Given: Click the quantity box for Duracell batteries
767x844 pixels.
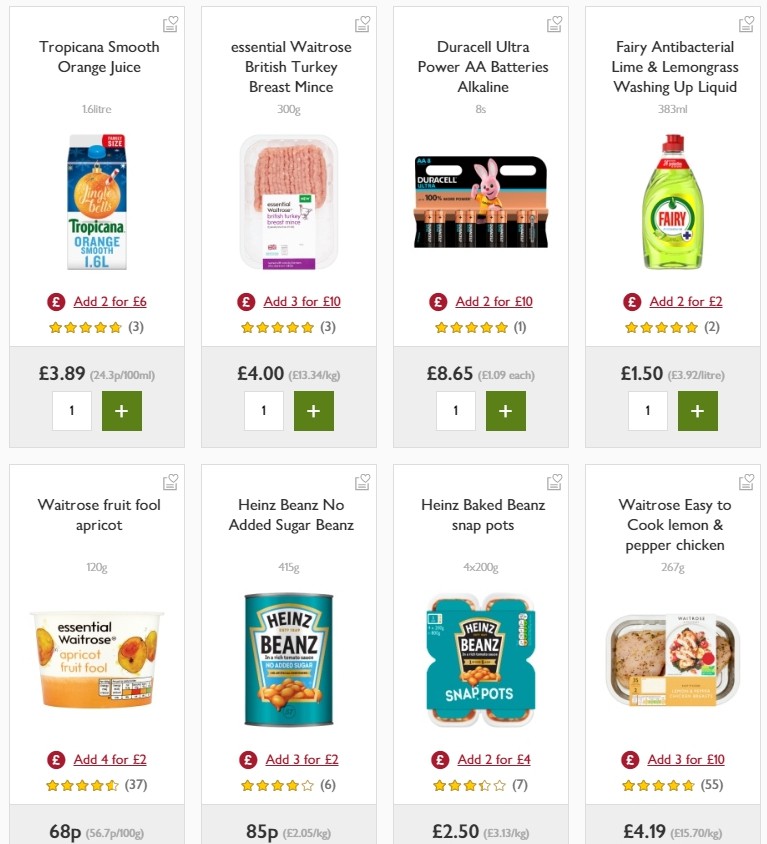Looking at the screenshot, I should [x=456, y=410].
